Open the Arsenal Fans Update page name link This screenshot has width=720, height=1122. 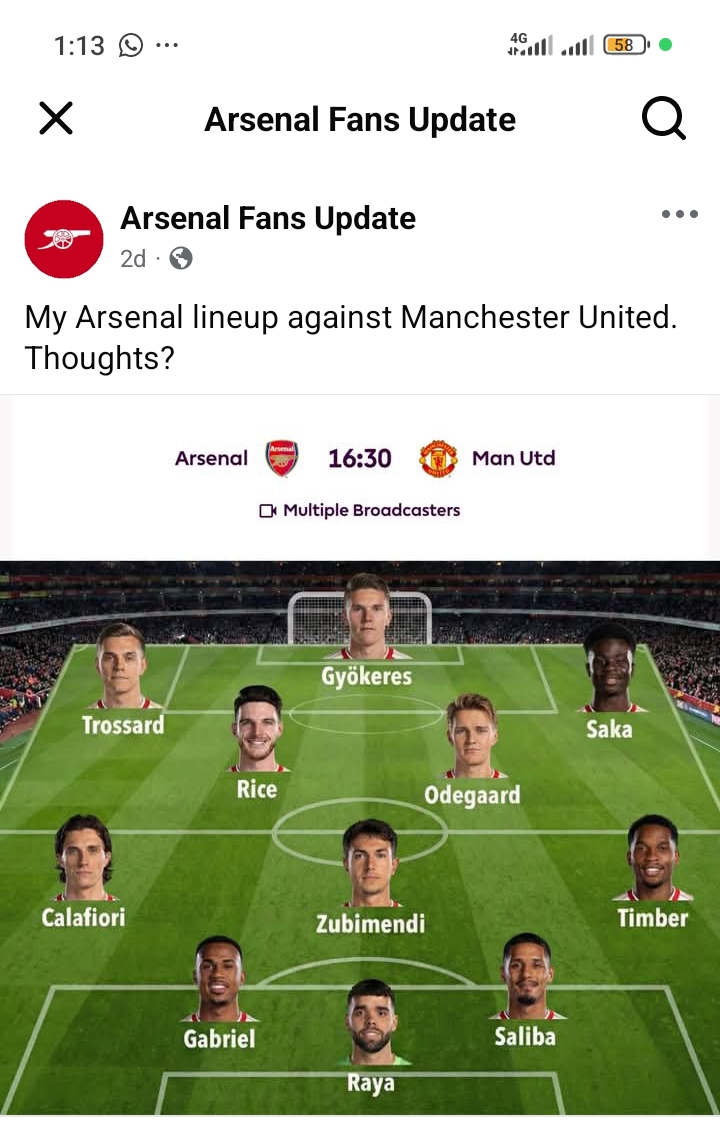pyautogui.click(x=268, y=218)
